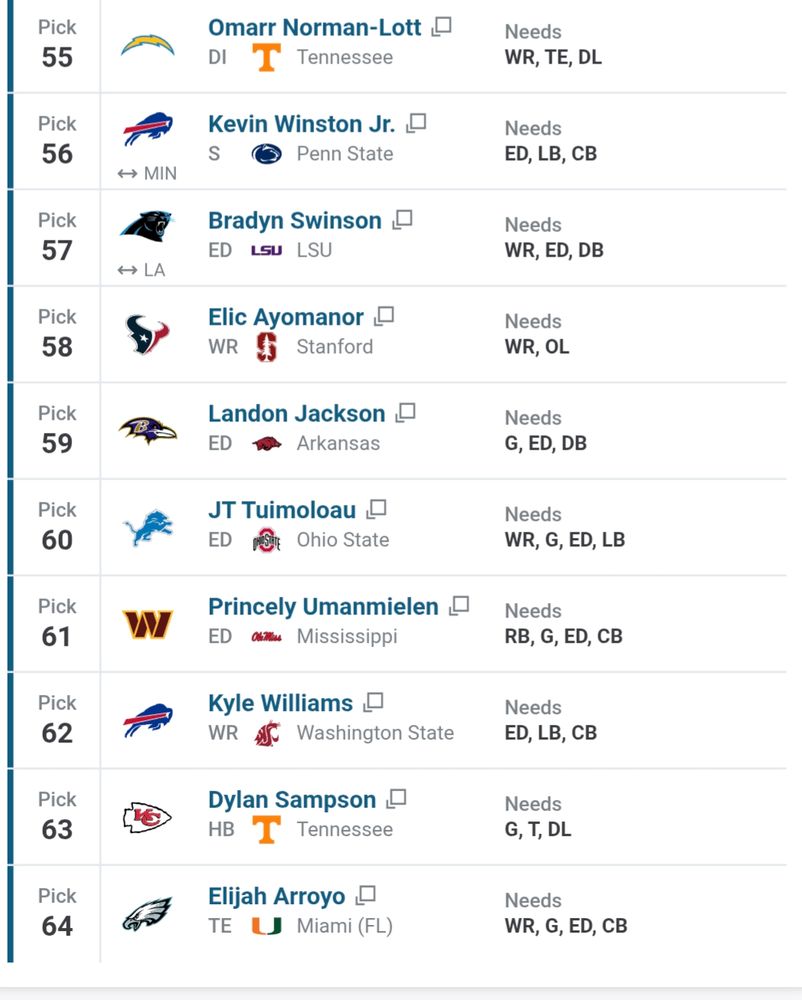Open Kyle Williams's player profile
The height and width of the screenshot is (1000, 802).
[x=281, y=703]
